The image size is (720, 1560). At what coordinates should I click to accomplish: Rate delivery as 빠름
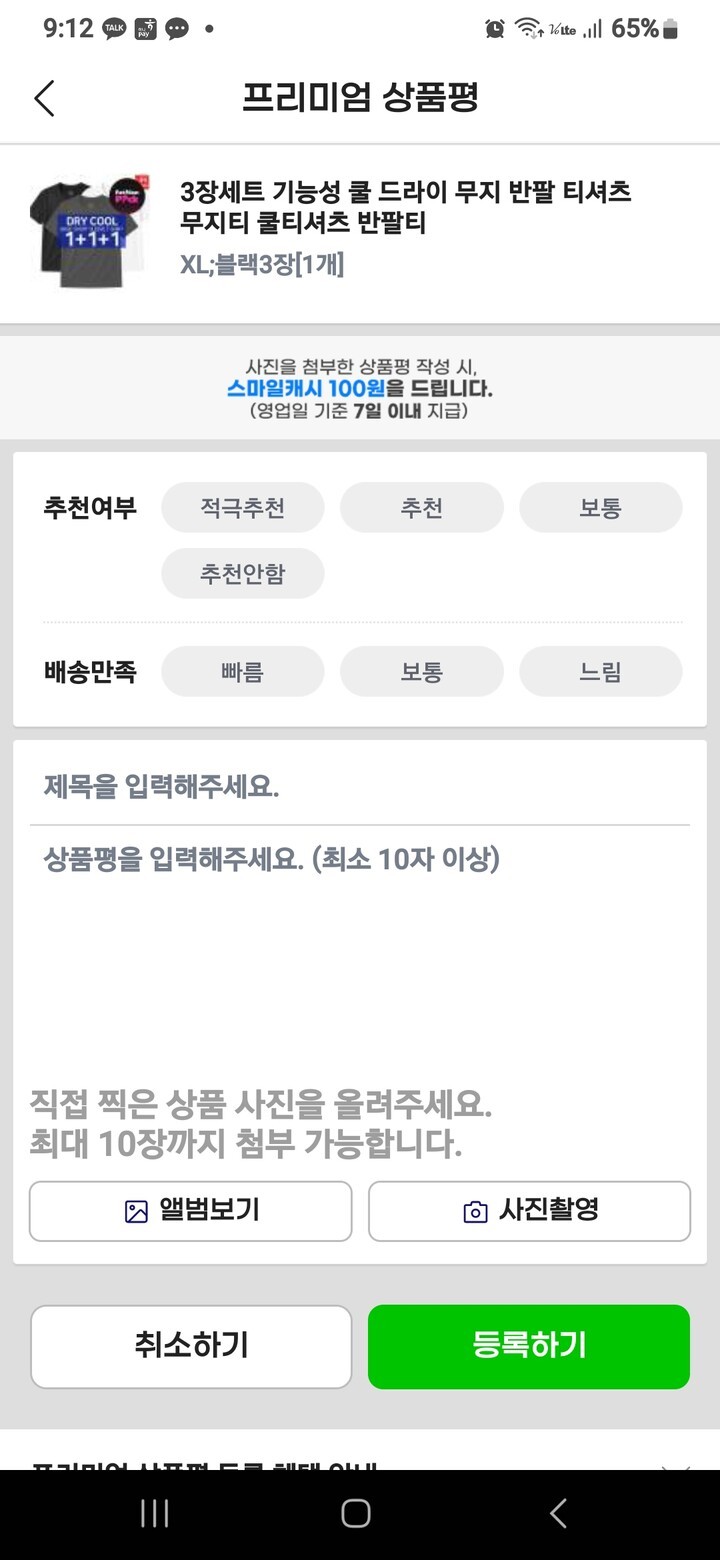tap(243, 672)
